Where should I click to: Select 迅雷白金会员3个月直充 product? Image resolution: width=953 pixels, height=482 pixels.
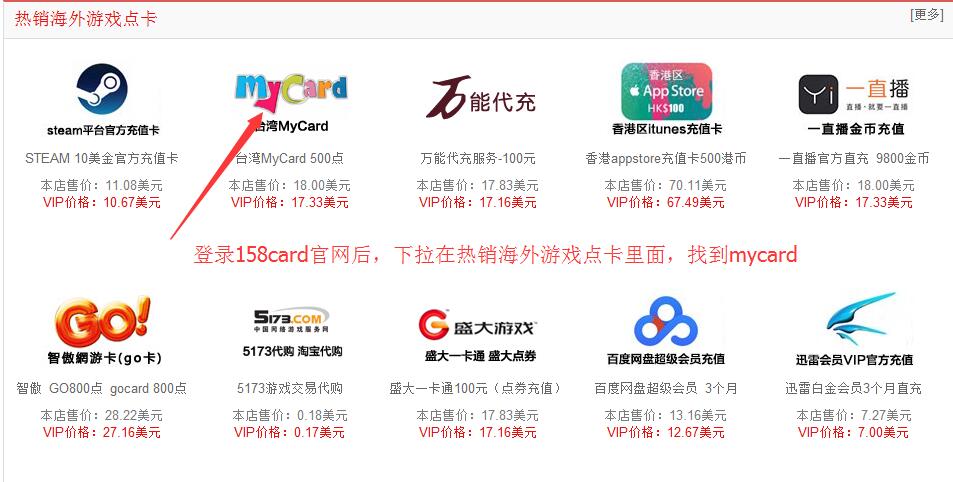[854, 388]
